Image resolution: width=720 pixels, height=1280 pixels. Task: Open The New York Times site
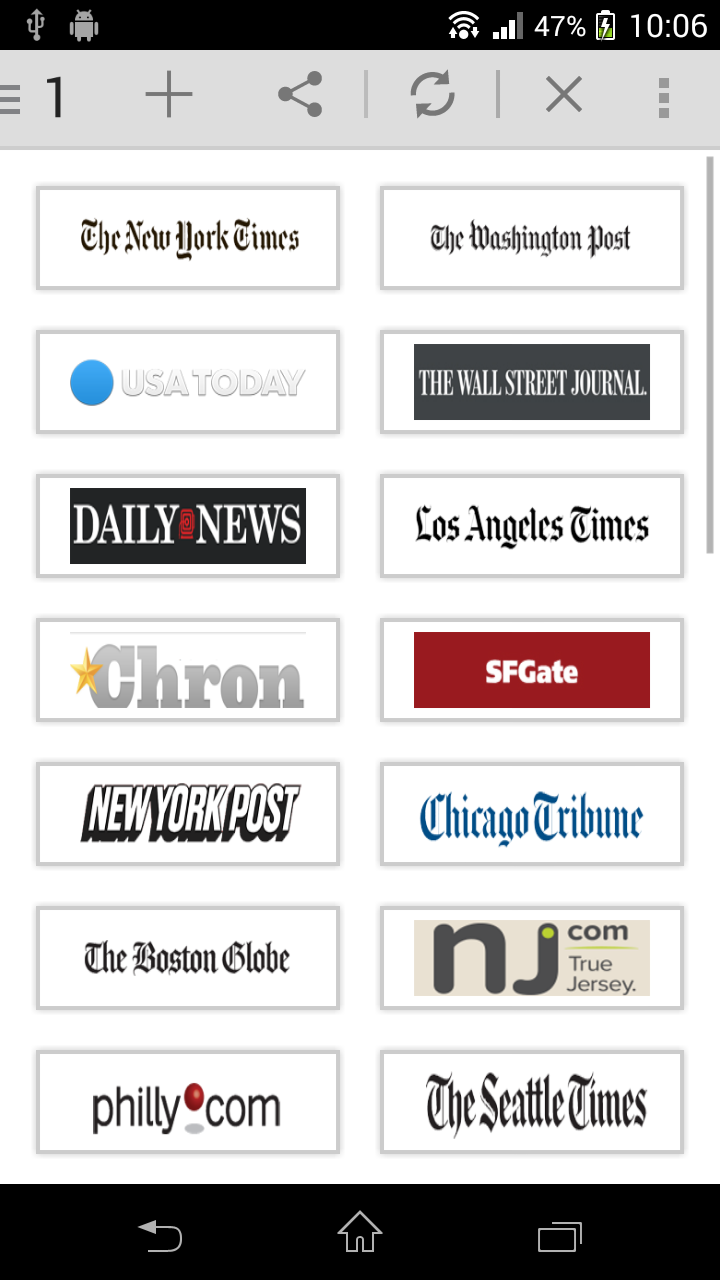point(188,238)
